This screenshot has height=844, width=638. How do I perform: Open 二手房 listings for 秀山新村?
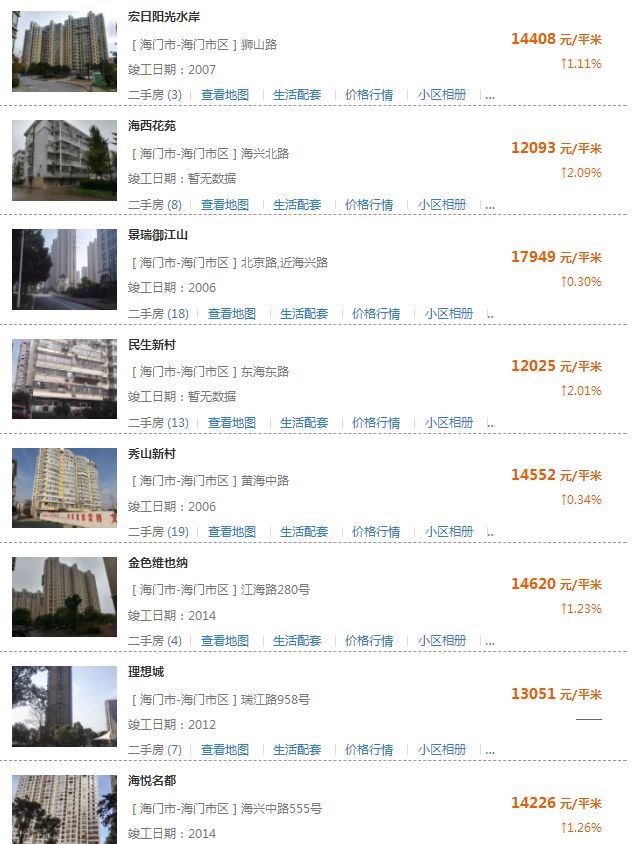point(158,531)
